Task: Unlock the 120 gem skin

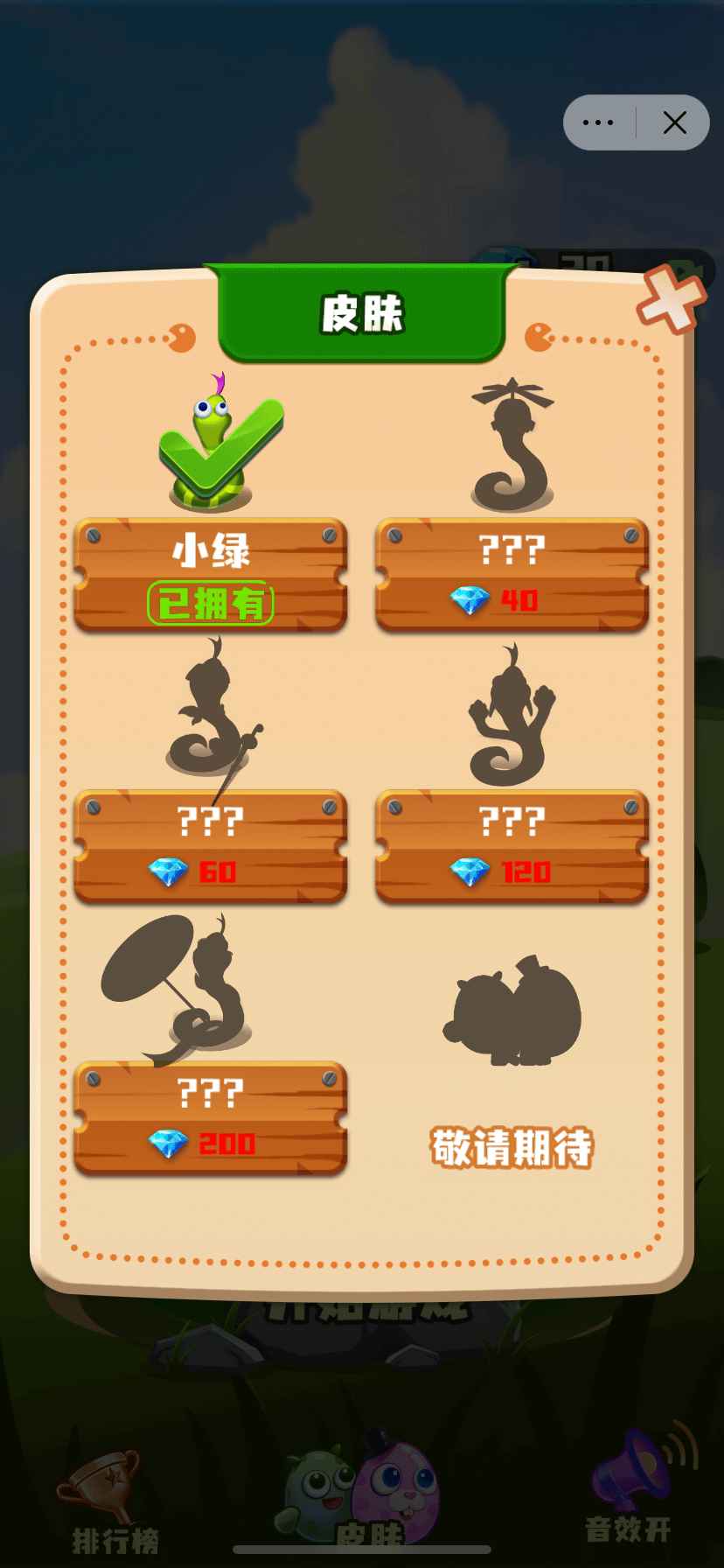Action: (512, 846)
